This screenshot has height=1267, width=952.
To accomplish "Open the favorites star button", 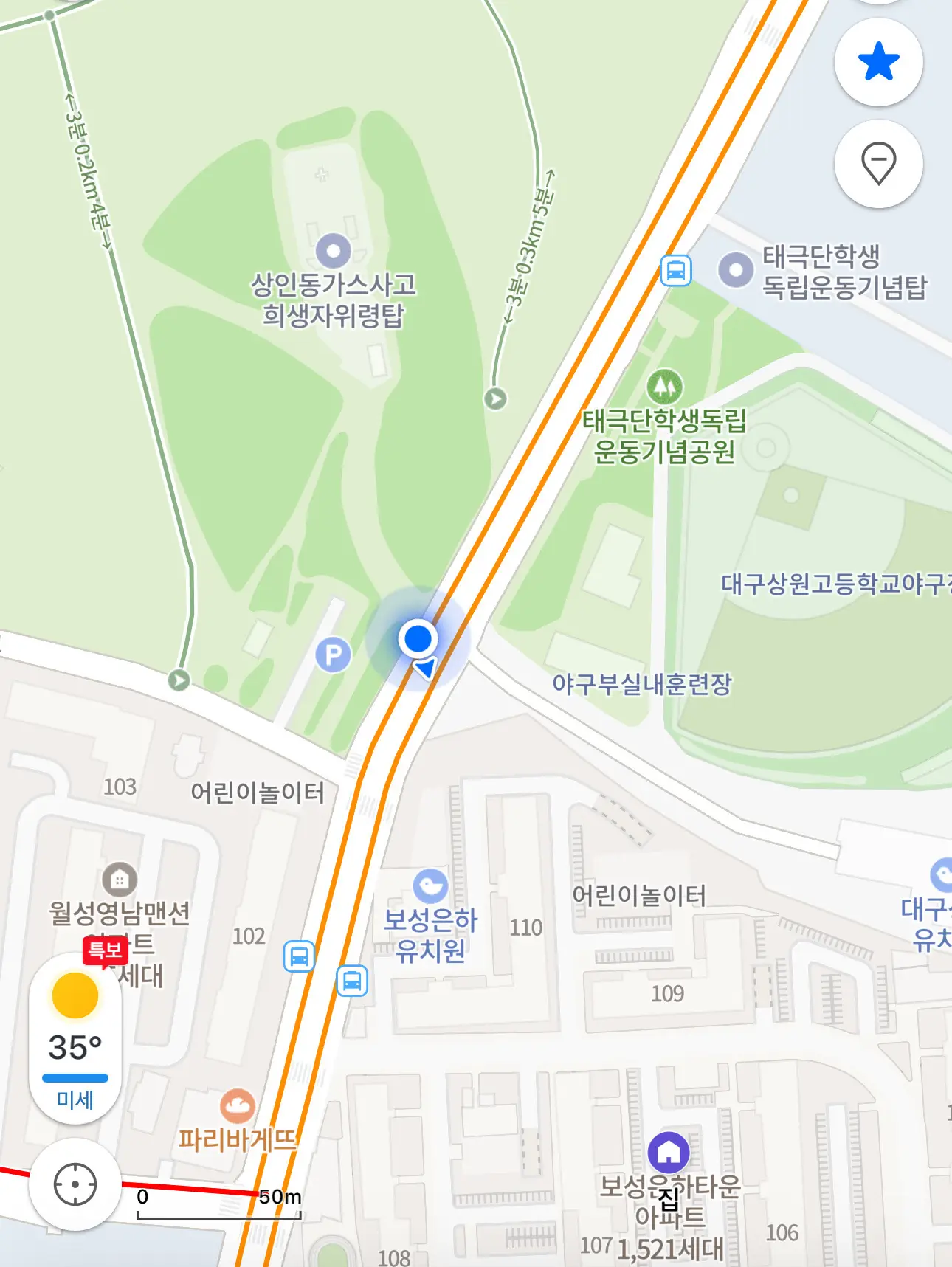I will 878,61.
